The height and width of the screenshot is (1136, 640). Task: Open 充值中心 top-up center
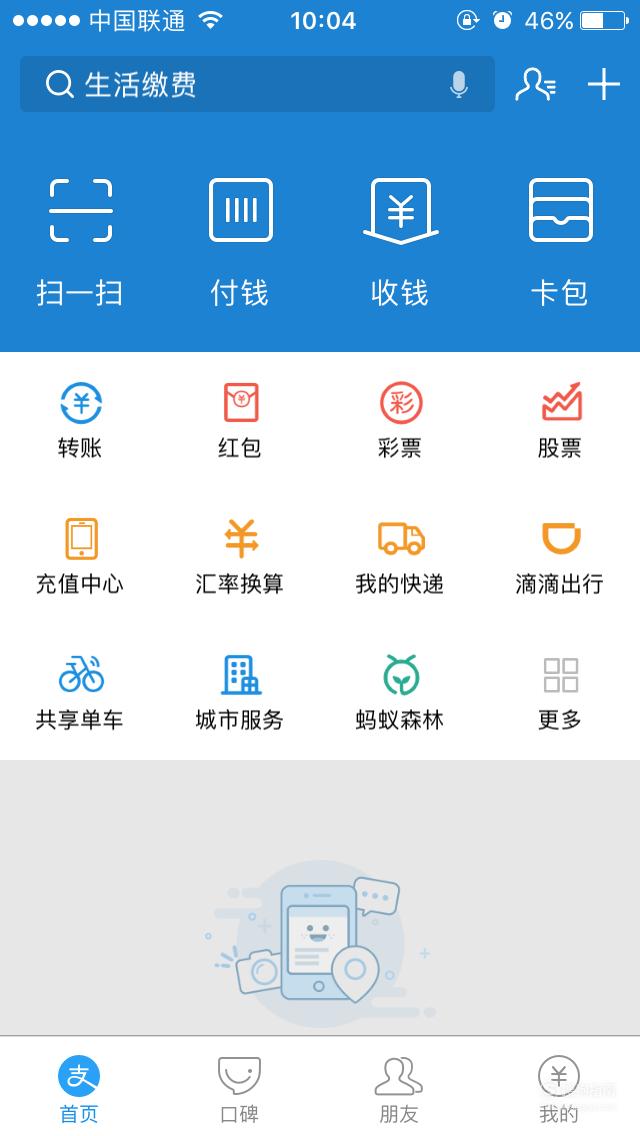point(80,556)
